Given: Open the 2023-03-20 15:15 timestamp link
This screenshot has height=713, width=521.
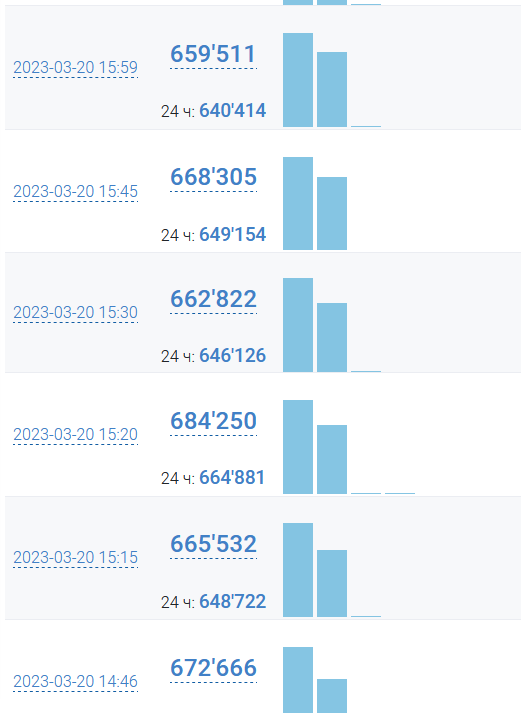Looking at the screenshot, I should 75,557.
